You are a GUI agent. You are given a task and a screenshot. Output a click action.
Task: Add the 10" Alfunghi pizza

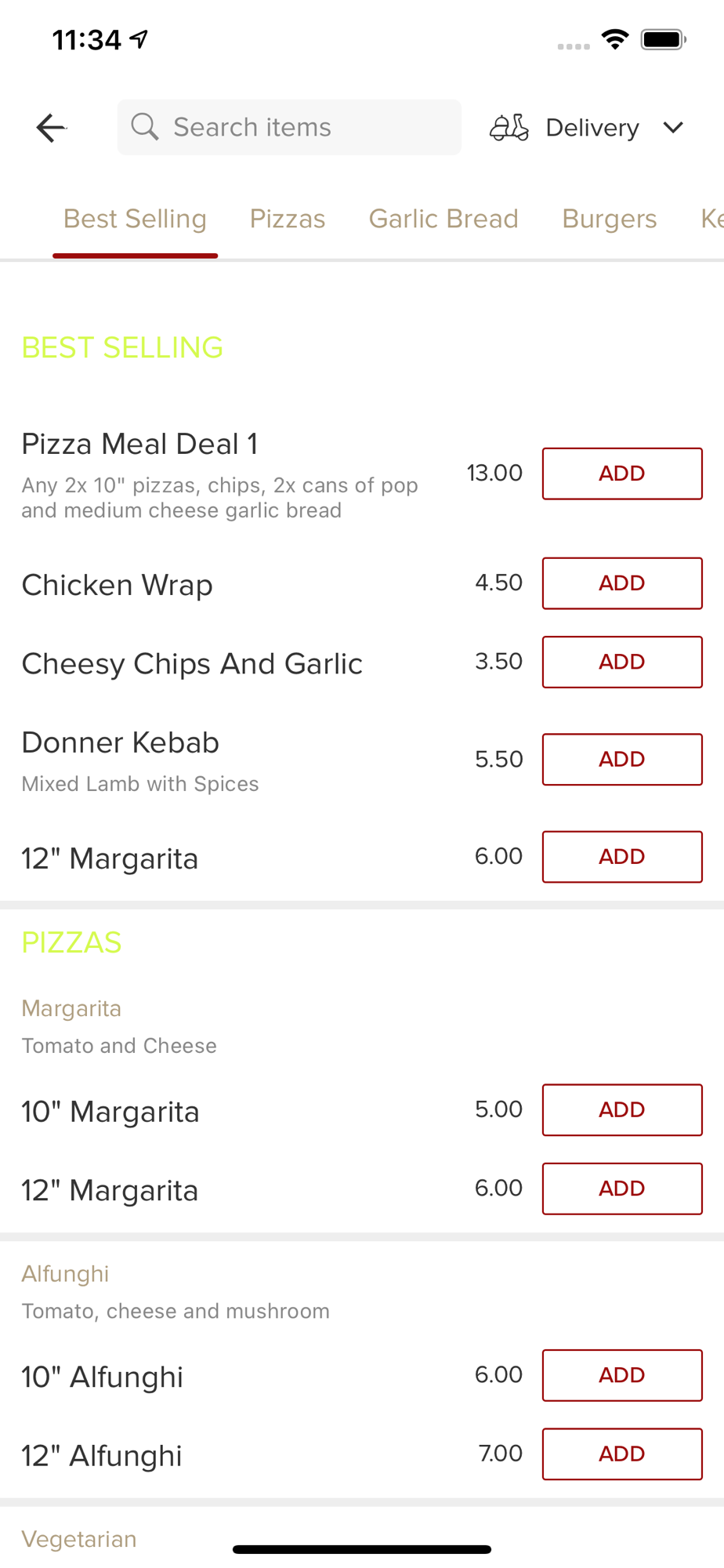pos(622,1375)
